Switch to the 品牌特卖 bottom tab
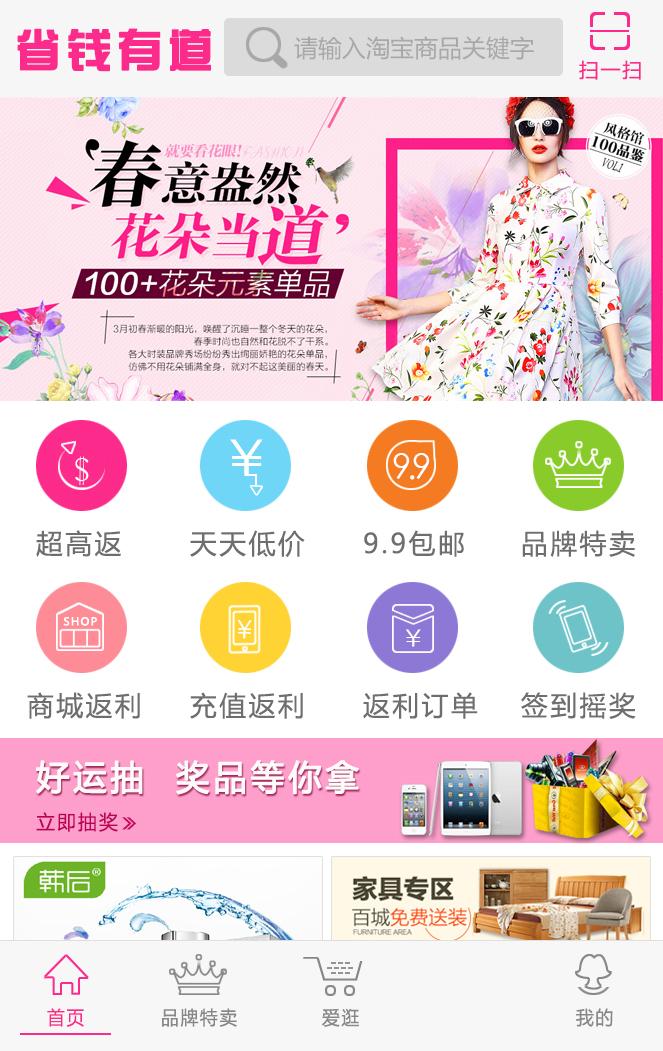The height and width of the screenshot is (1051, 663). (x=199, y=992)
